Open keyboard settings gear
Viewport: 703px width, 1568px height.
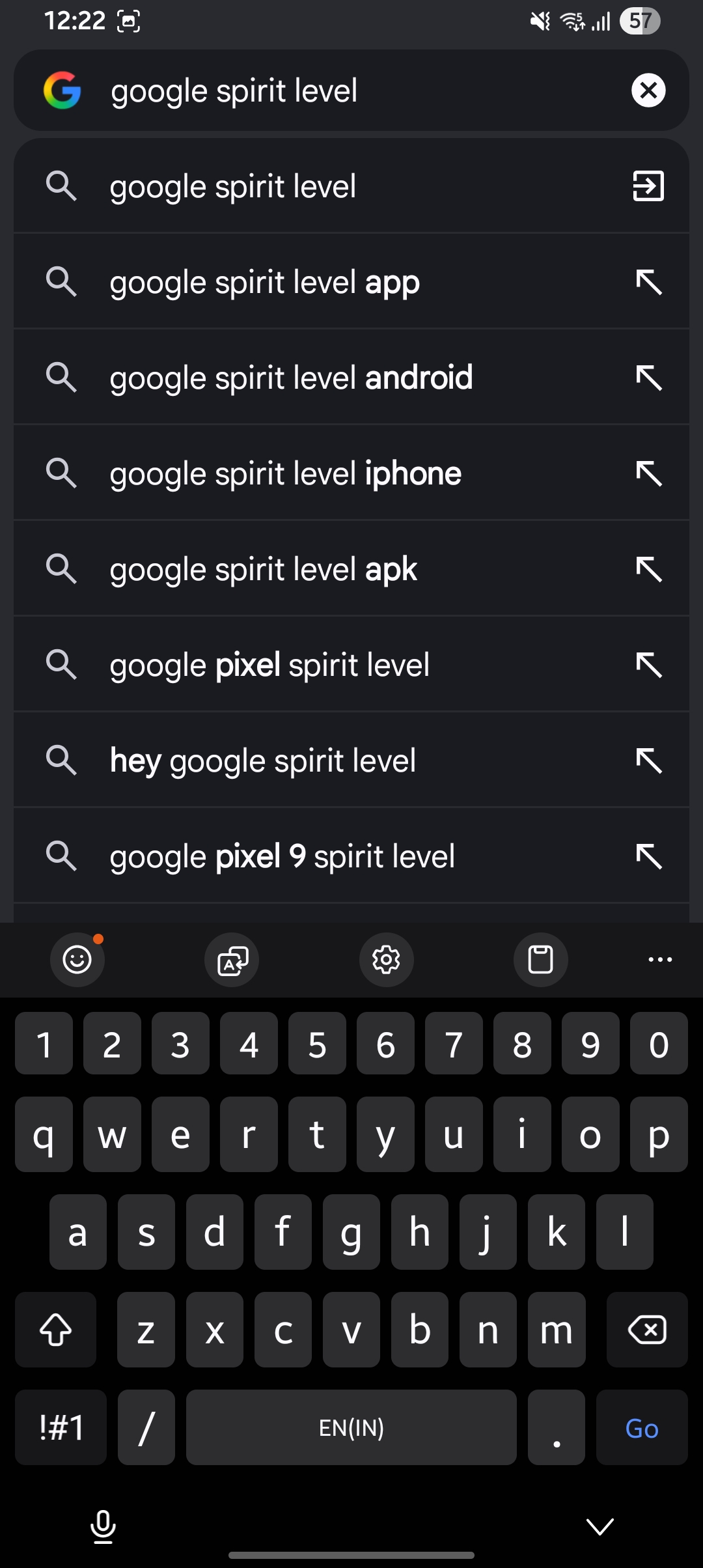coord(386,959)
